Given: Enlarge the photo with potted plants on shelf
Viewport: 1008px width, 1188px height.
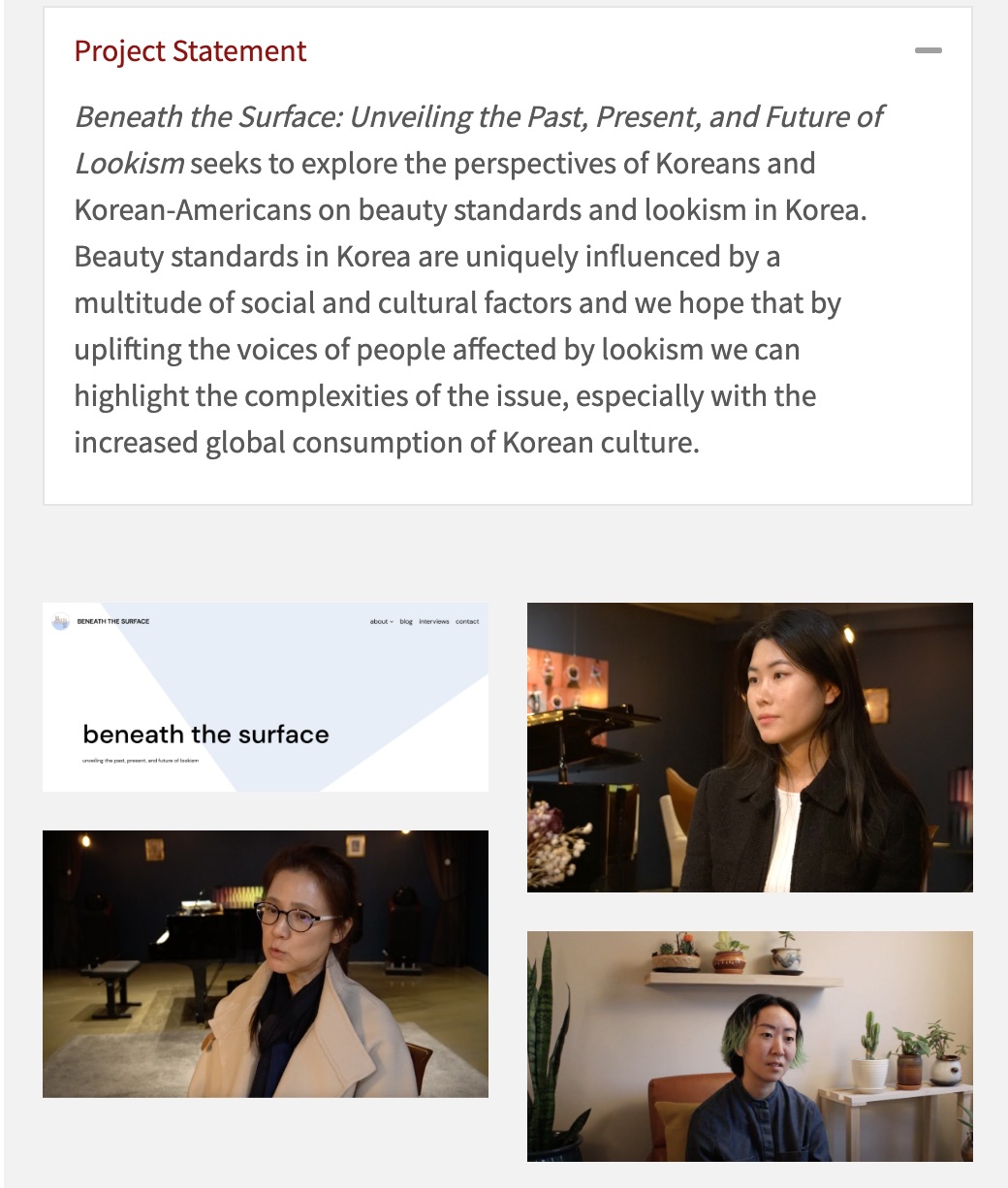Looking at the screenshot, I should [x=749, y=1046].
